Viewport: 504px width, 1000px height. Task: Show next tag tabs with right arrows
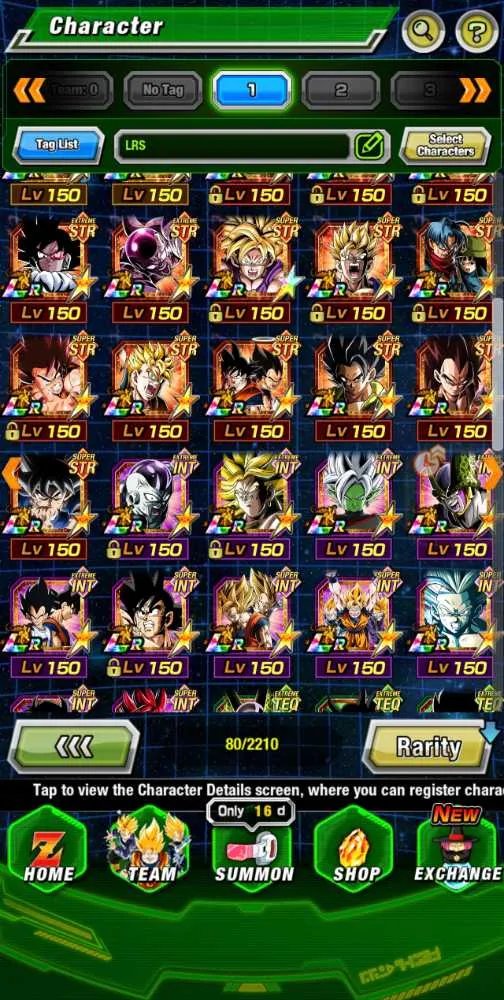[x=475, y=91]
